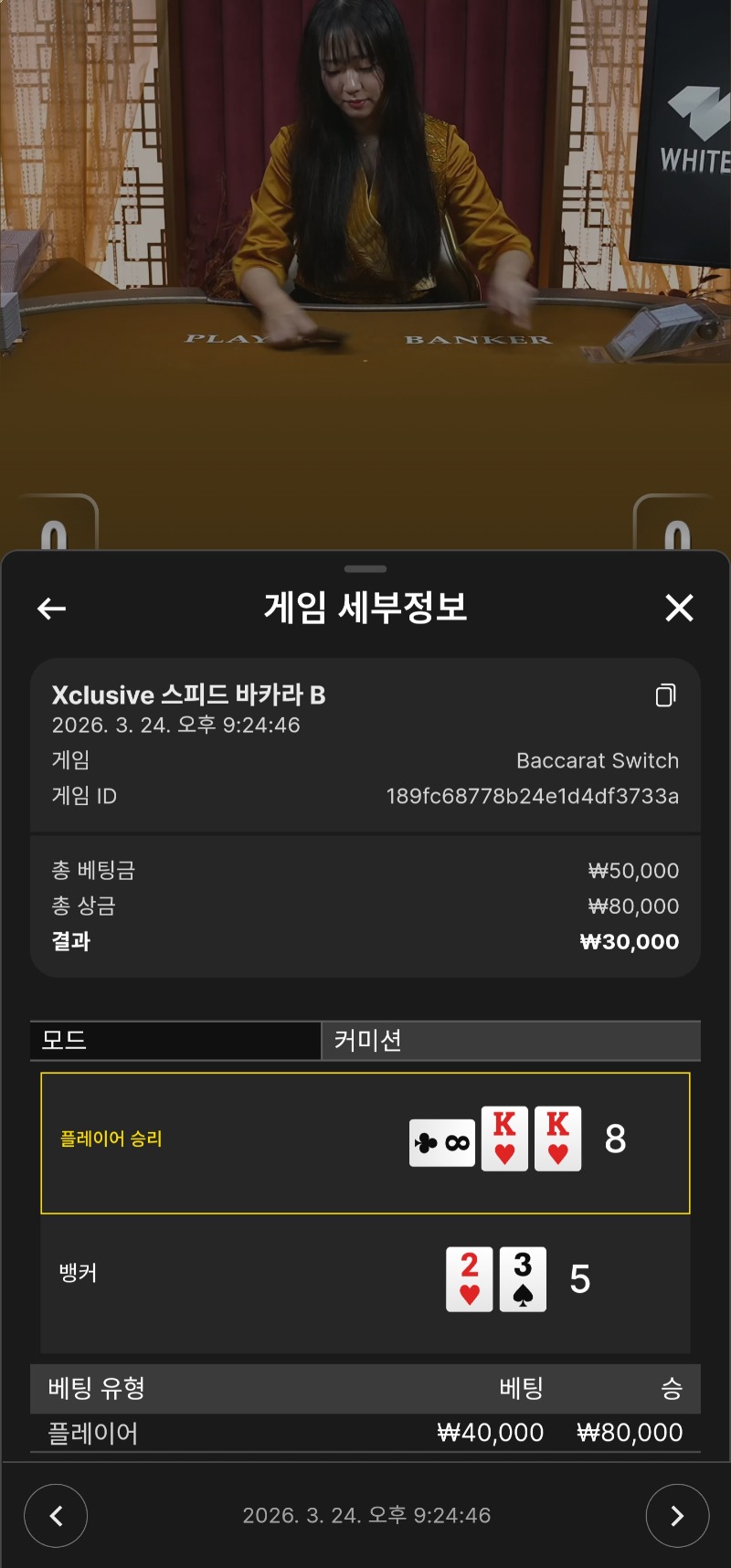Close the 게임 세부정보 panel
Image resolution: width=731 pixels, height=1568 pixels.
point(679,608)
